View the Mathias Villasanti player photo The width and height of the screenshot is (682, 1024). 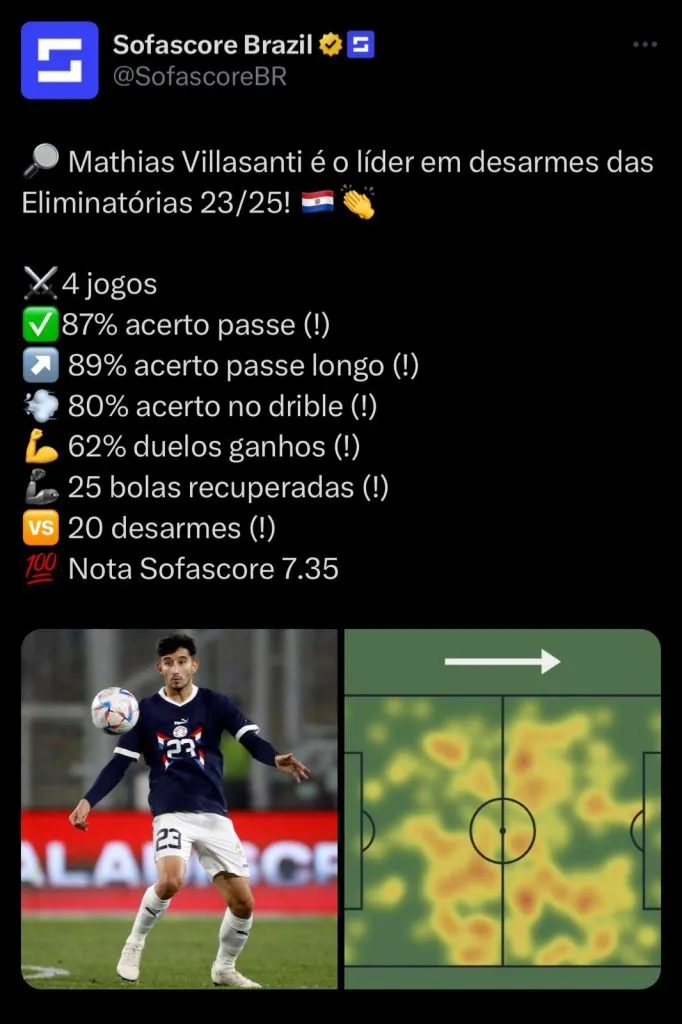(180, 808)
